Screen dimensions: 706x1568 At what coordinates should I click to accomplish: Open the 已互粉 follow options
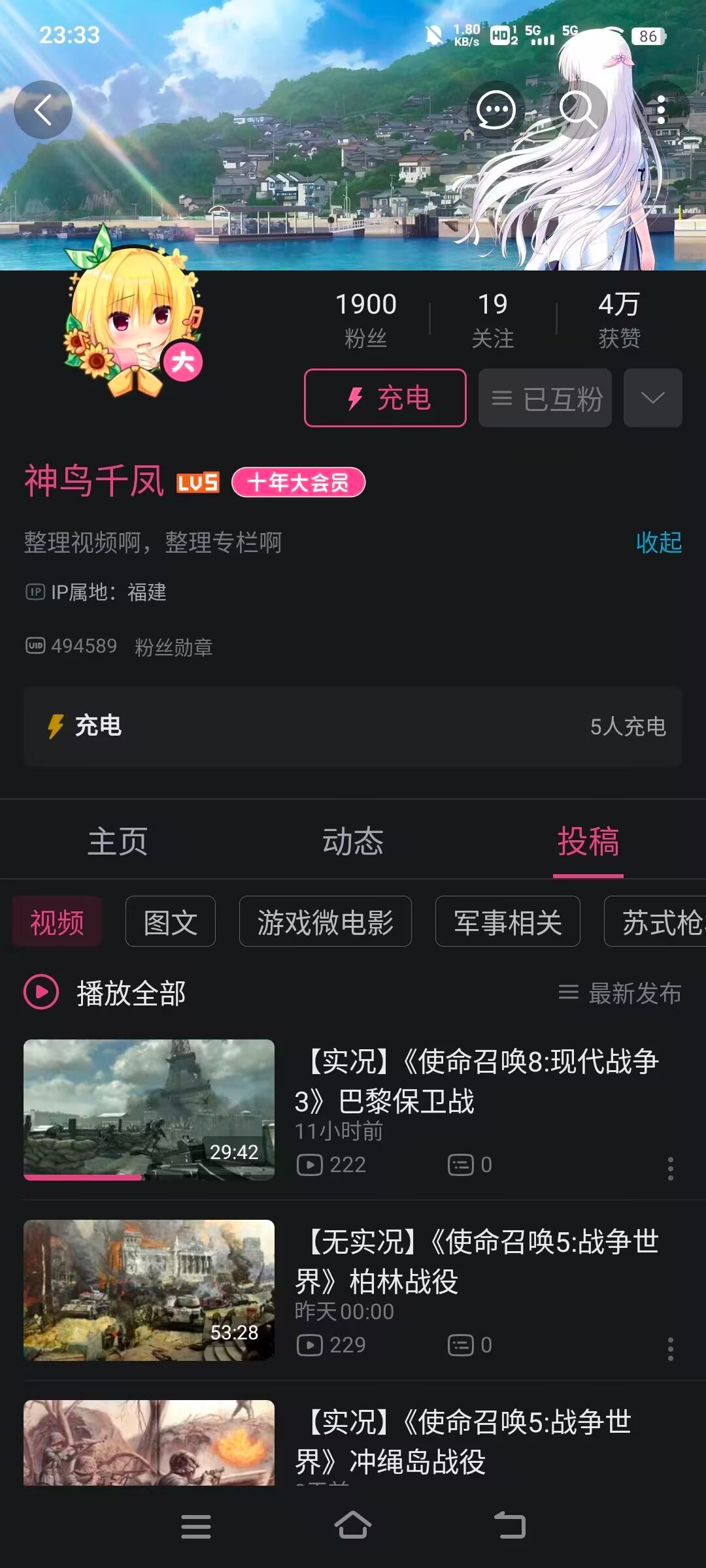(x=545, y=398)
